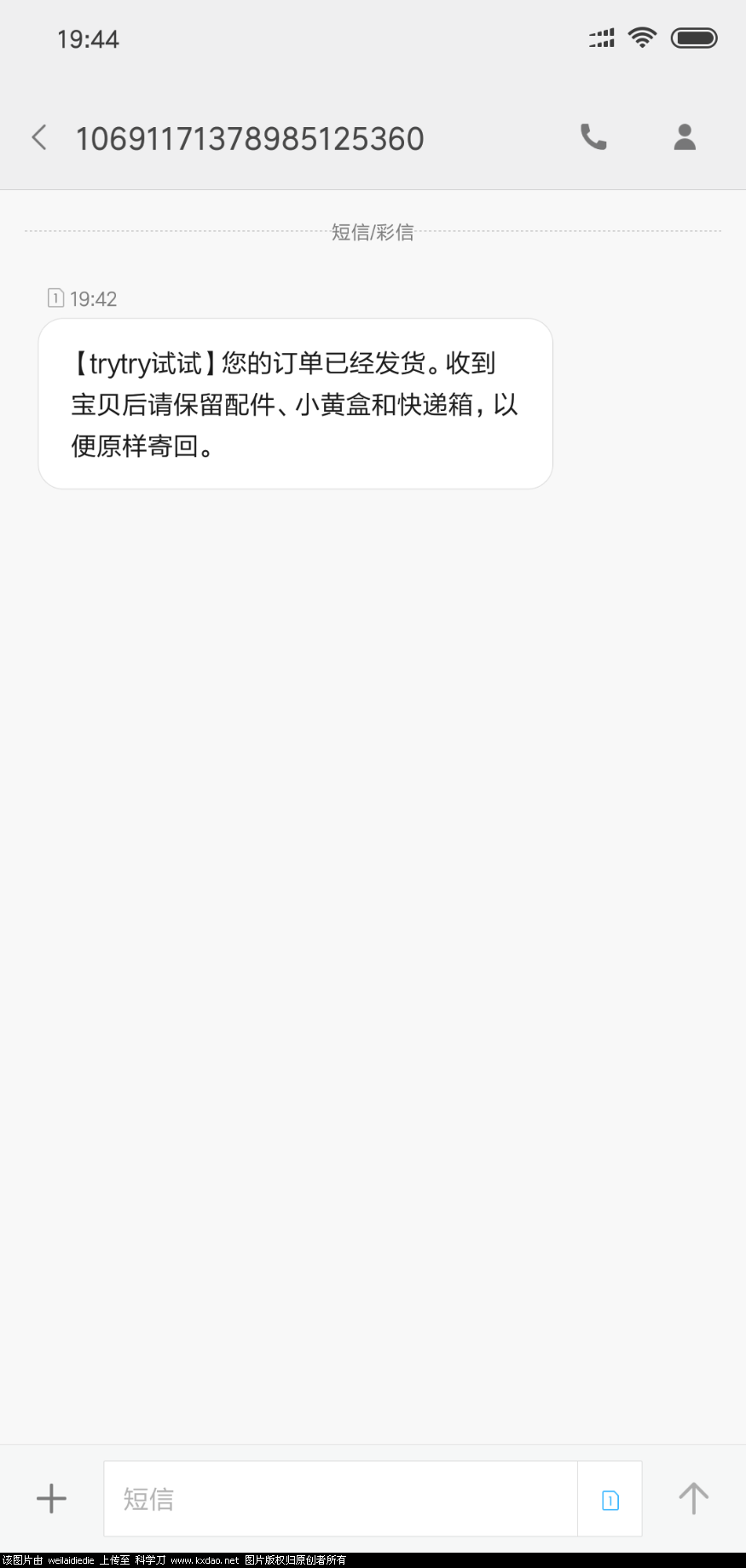Tap the plus icon to add attachment
746x1568 pixels.
pyautogui.click(x=50, y=1498)
